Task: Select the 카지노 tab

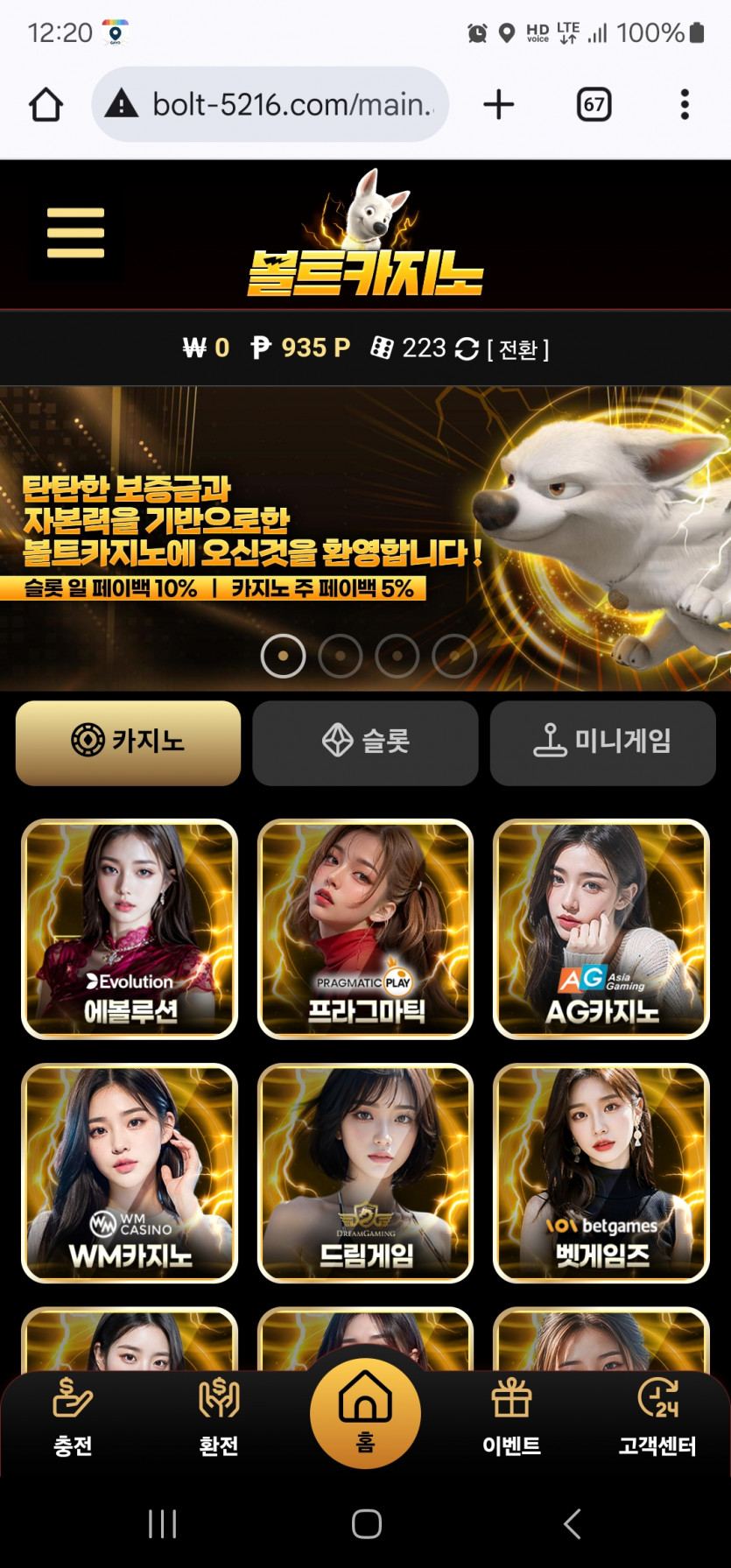Action: [128, 742]
